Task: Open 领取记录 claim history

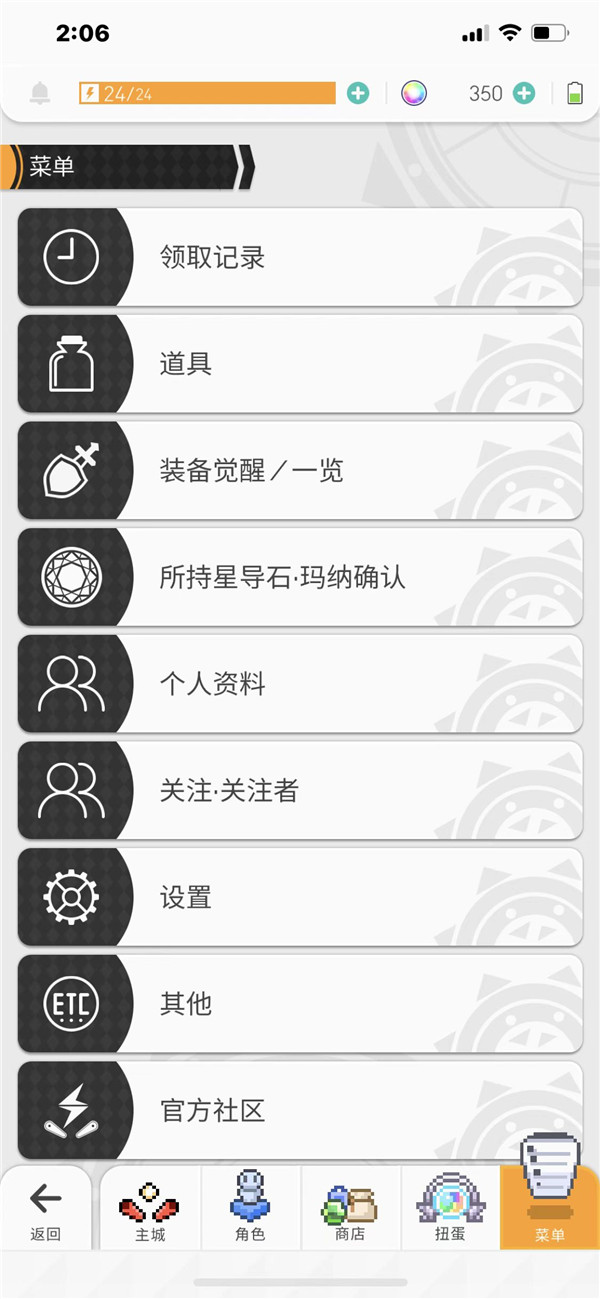Action: (300, 257)
